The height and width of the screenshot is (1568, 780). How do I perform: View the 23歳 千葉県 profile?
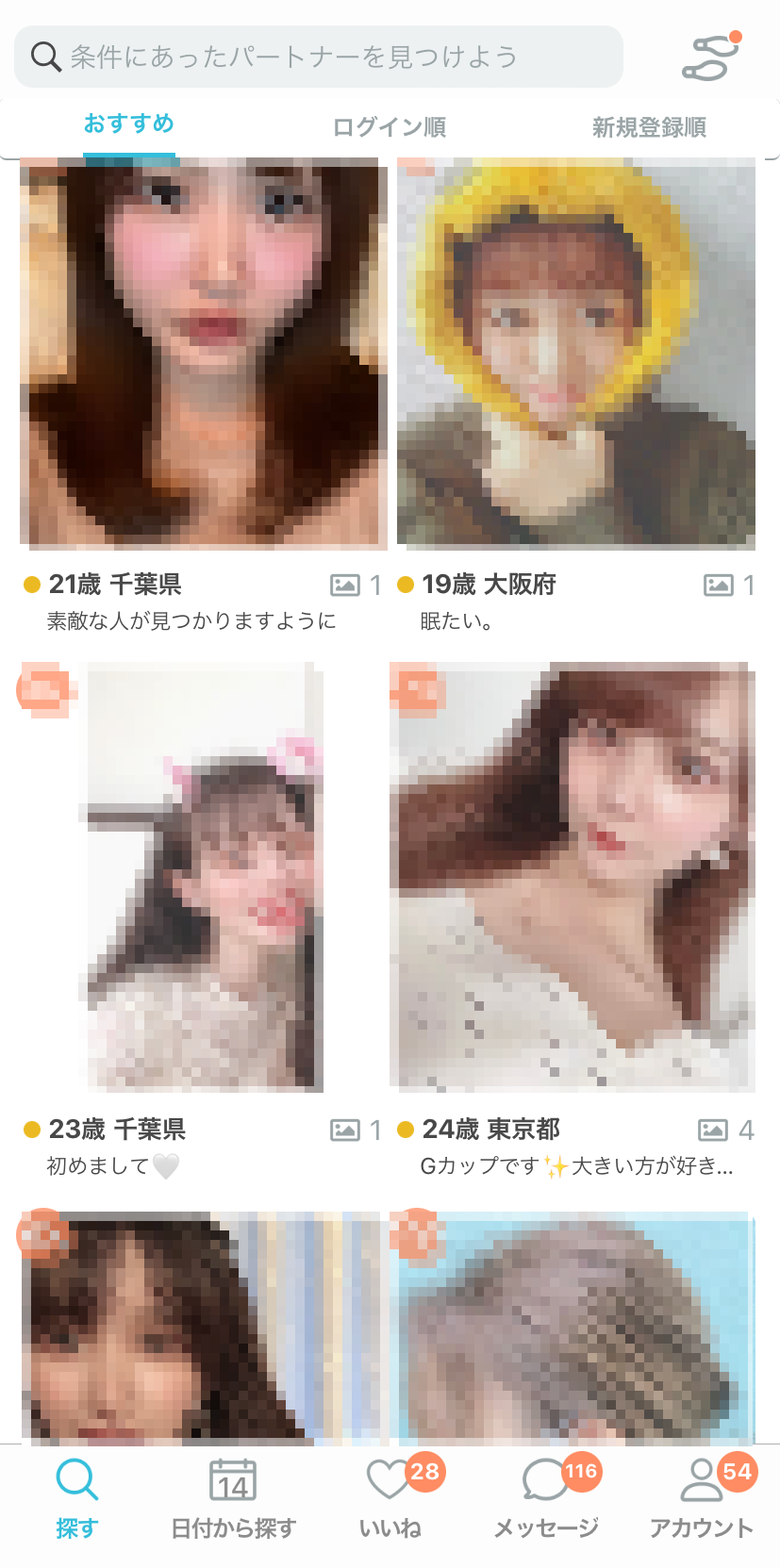(201, 877)
